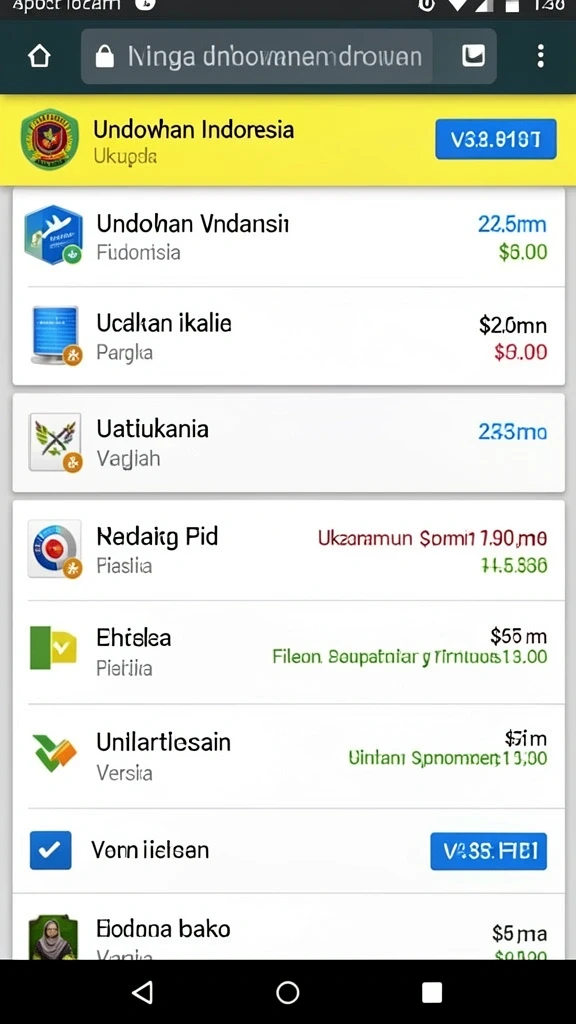Open the Unilartlesain row

(x=288, y=756)
